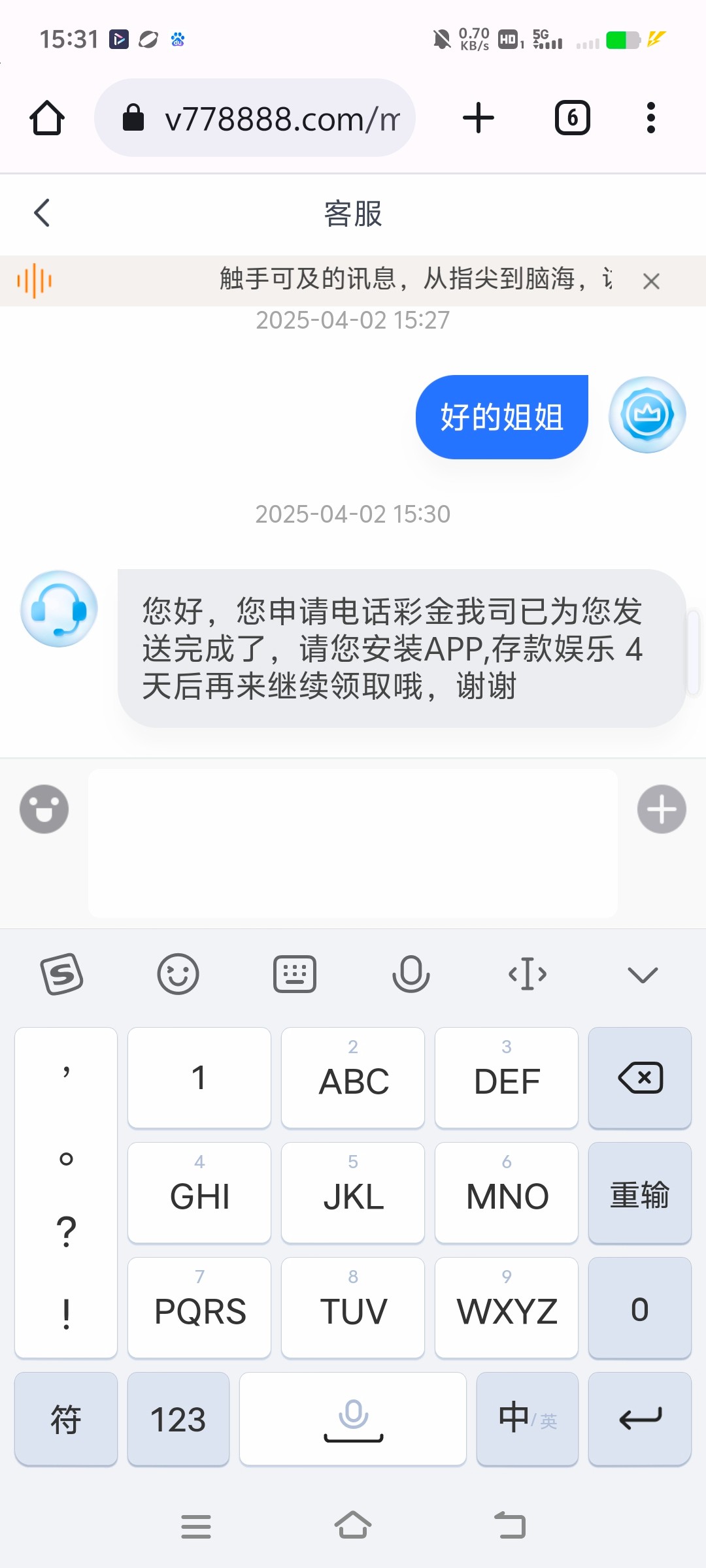Open keyboard emoji panel
Viewport: 706px width, 1568px height.
pos(178,974)
